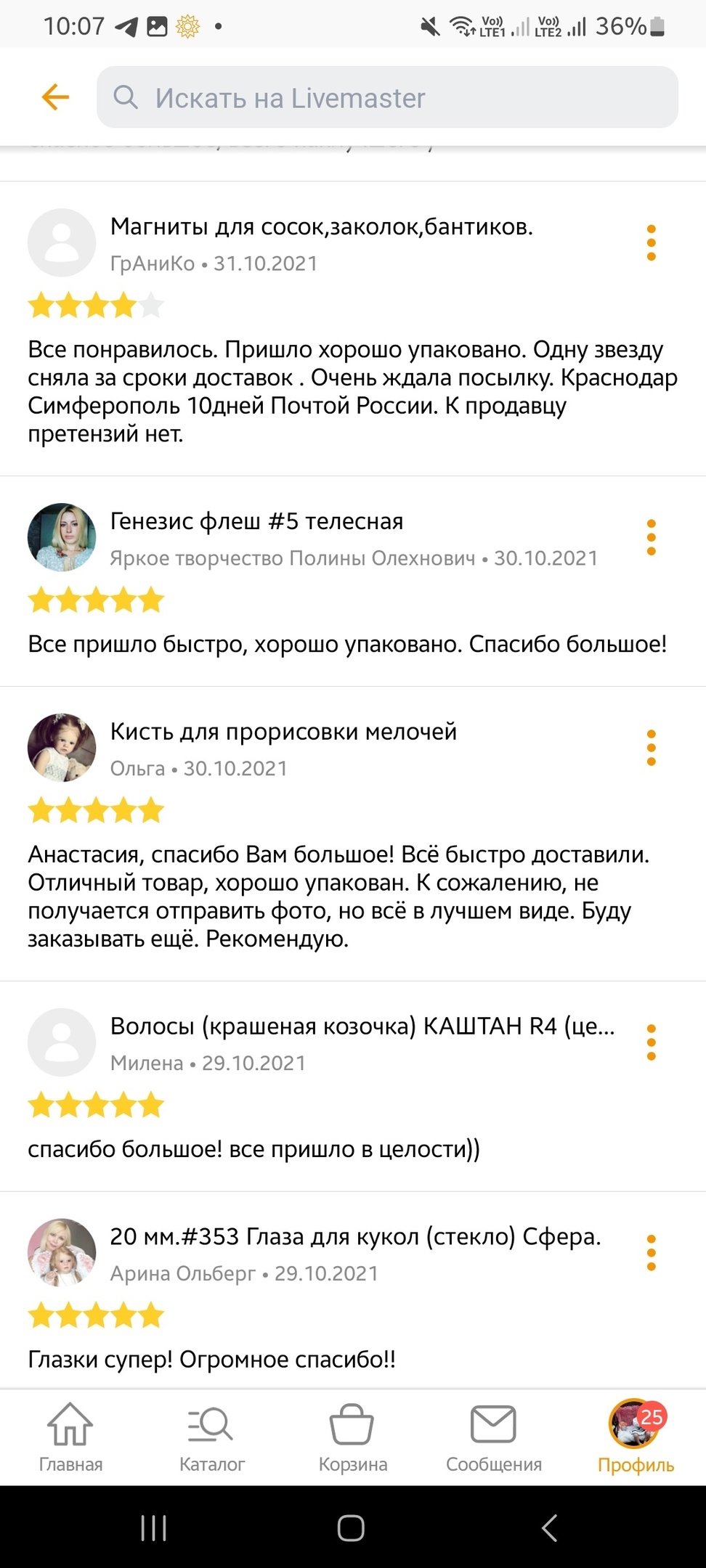View Ольга's profile avatar

pyautogui.click(x=62, y=748)
